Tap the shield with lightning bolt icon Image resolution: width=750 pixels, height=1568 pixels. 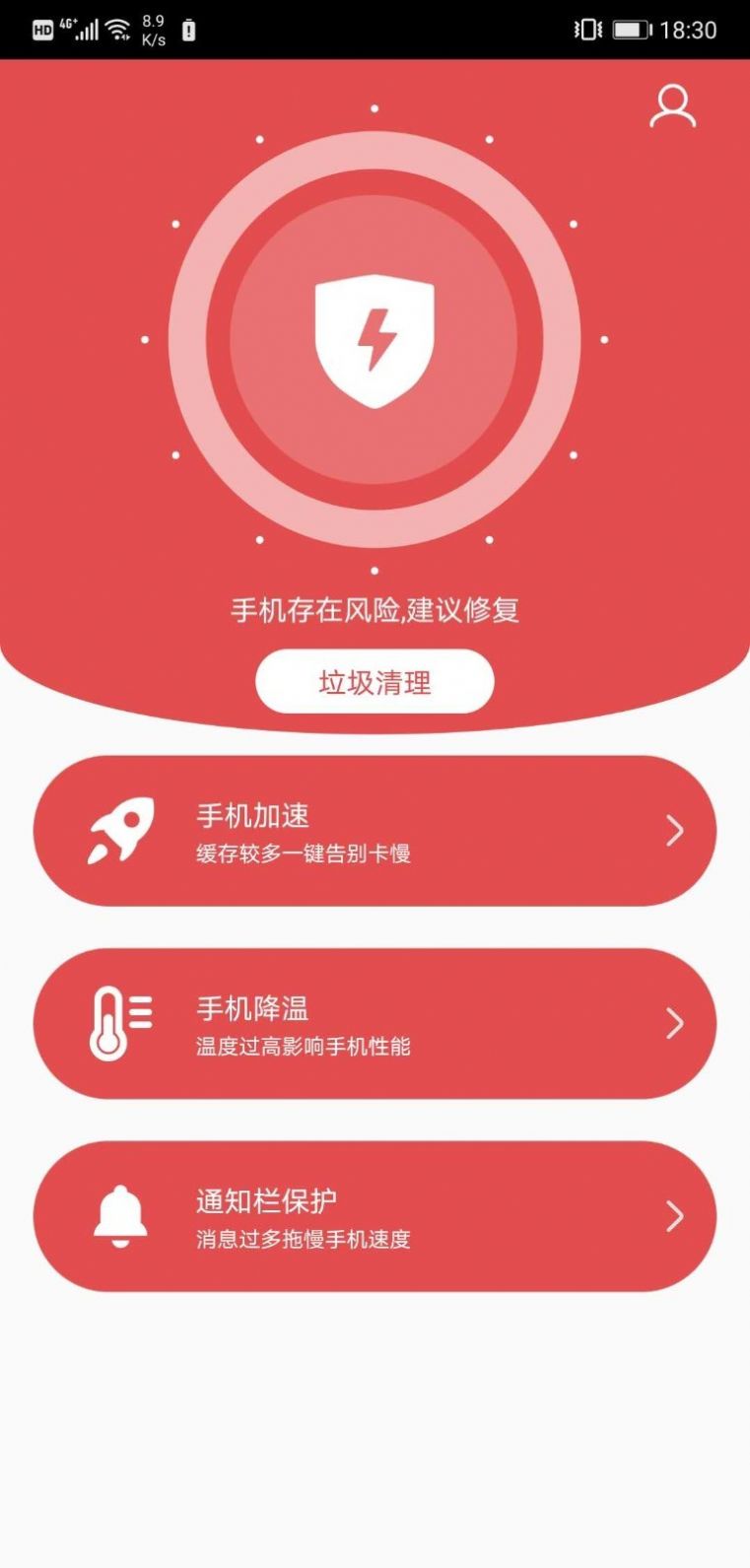pos(375,339)
